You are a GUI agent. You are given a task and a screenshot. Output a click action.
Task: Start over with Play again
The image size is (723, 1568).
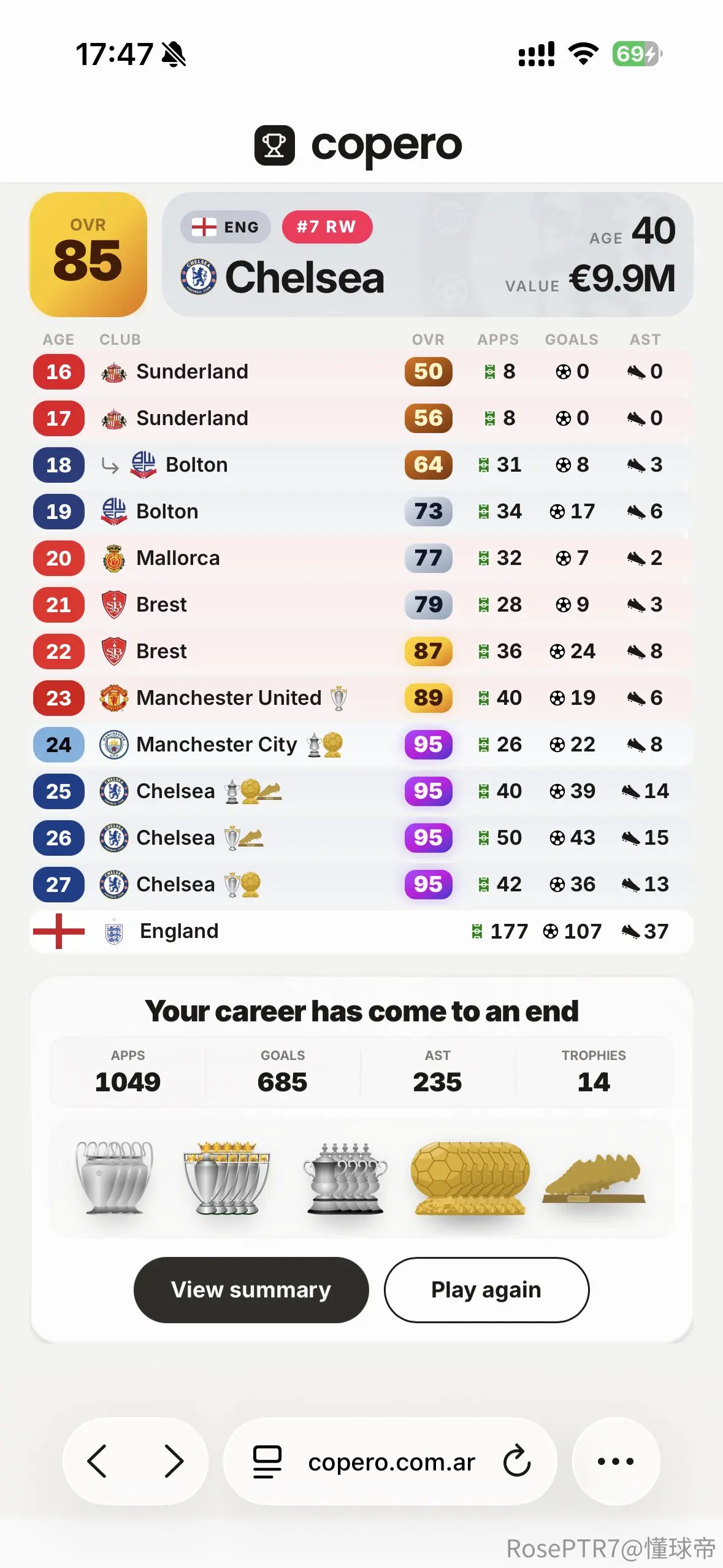486,1289
